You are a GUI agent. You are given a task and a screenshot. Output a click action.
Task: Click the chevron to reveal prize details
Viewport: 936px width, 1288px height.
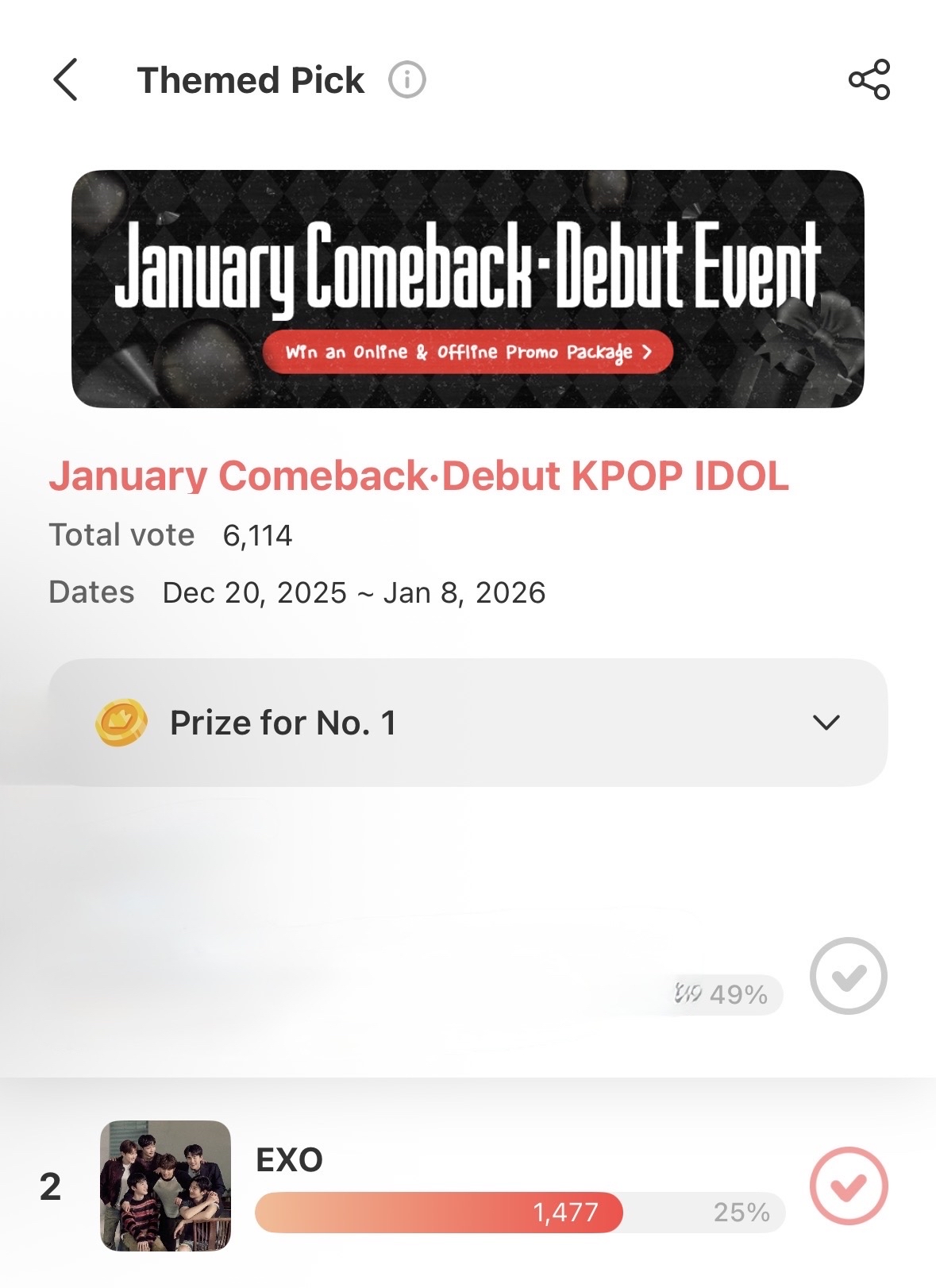click(827, 723)
